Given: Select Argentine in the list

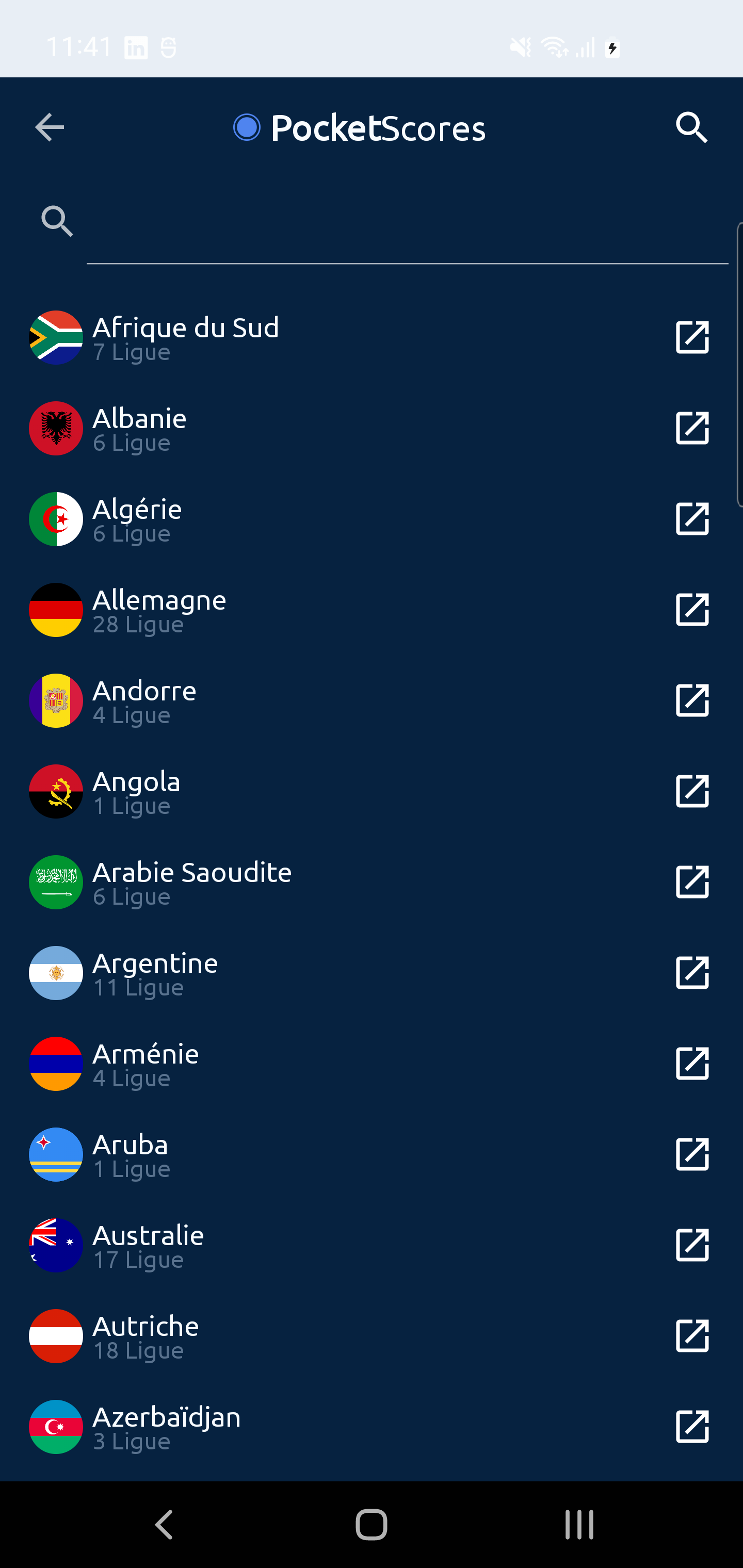Looking at the screenshot, I should 155,973.
